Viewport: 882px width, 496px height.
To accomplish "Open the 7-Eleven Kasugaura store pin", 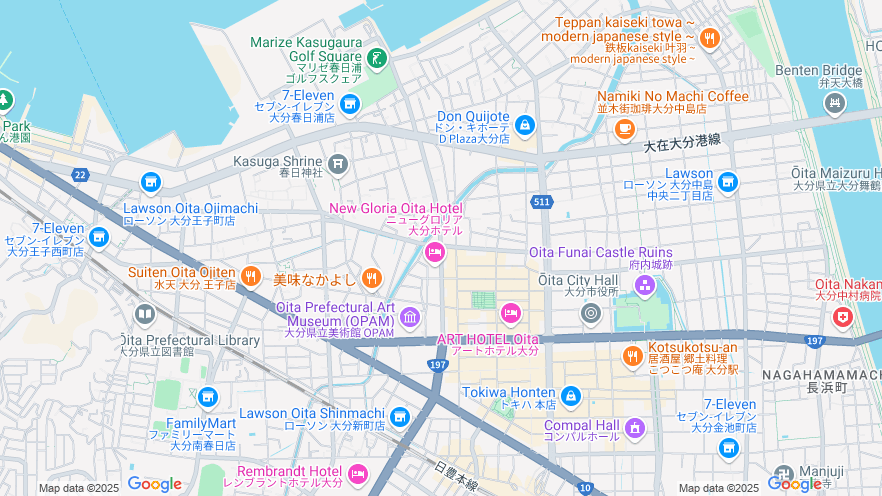I will pyautogui.click(x=349, y=103).
